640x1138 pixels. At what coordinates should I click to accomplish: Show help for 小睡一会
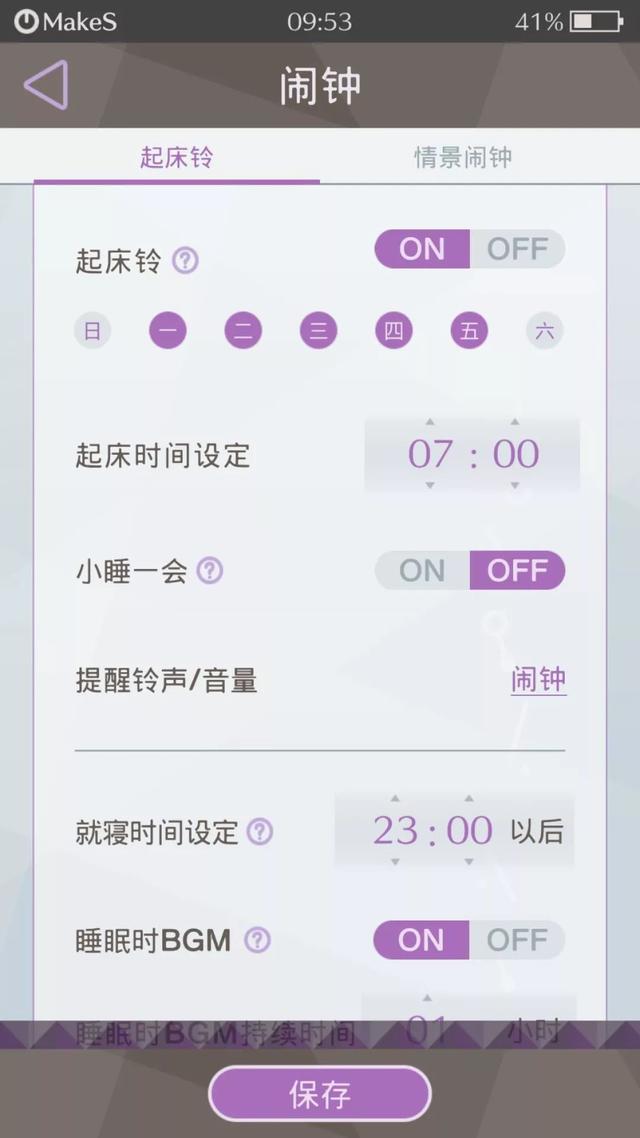[210, 571]
